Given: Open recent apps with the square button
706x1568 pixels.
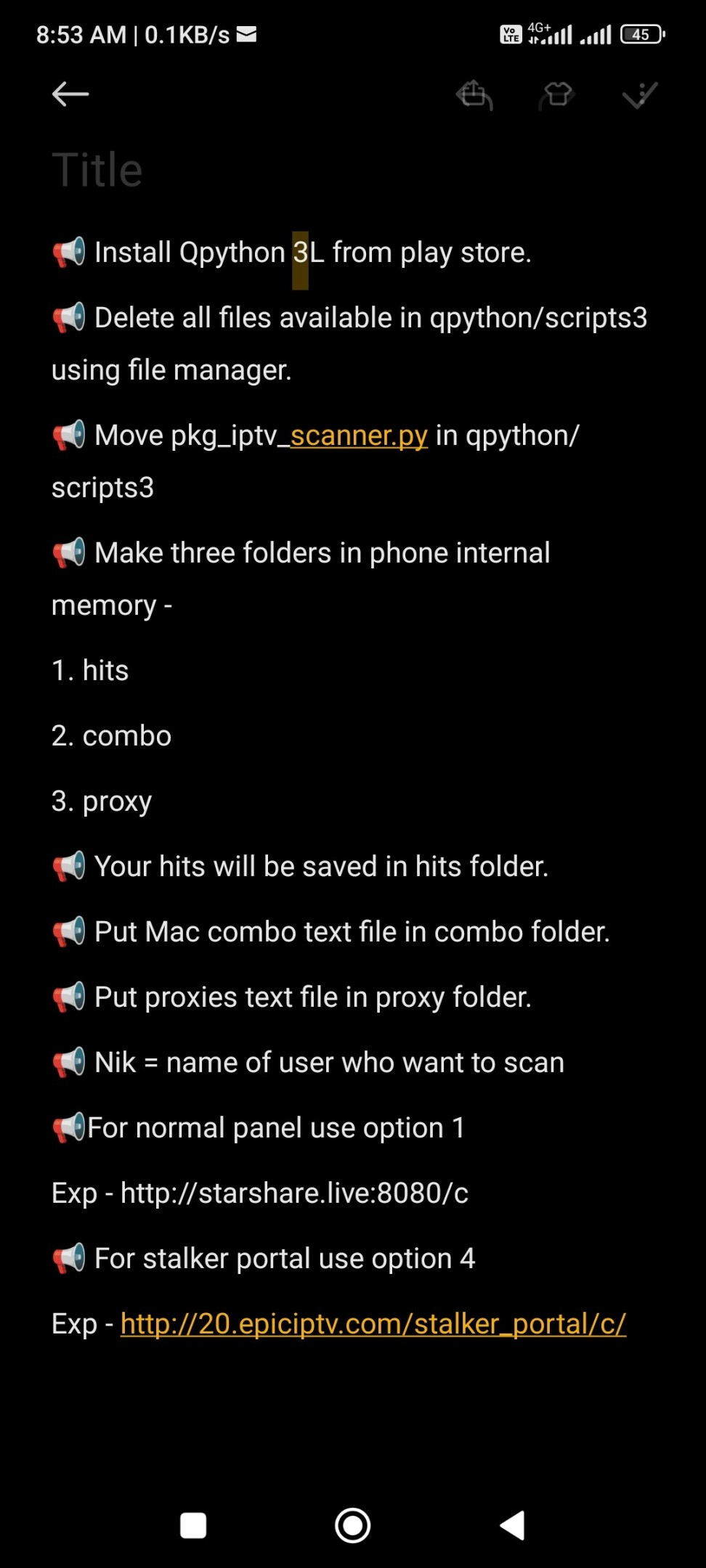Looking at the screenshot, I should click(x=193, y=1525).
